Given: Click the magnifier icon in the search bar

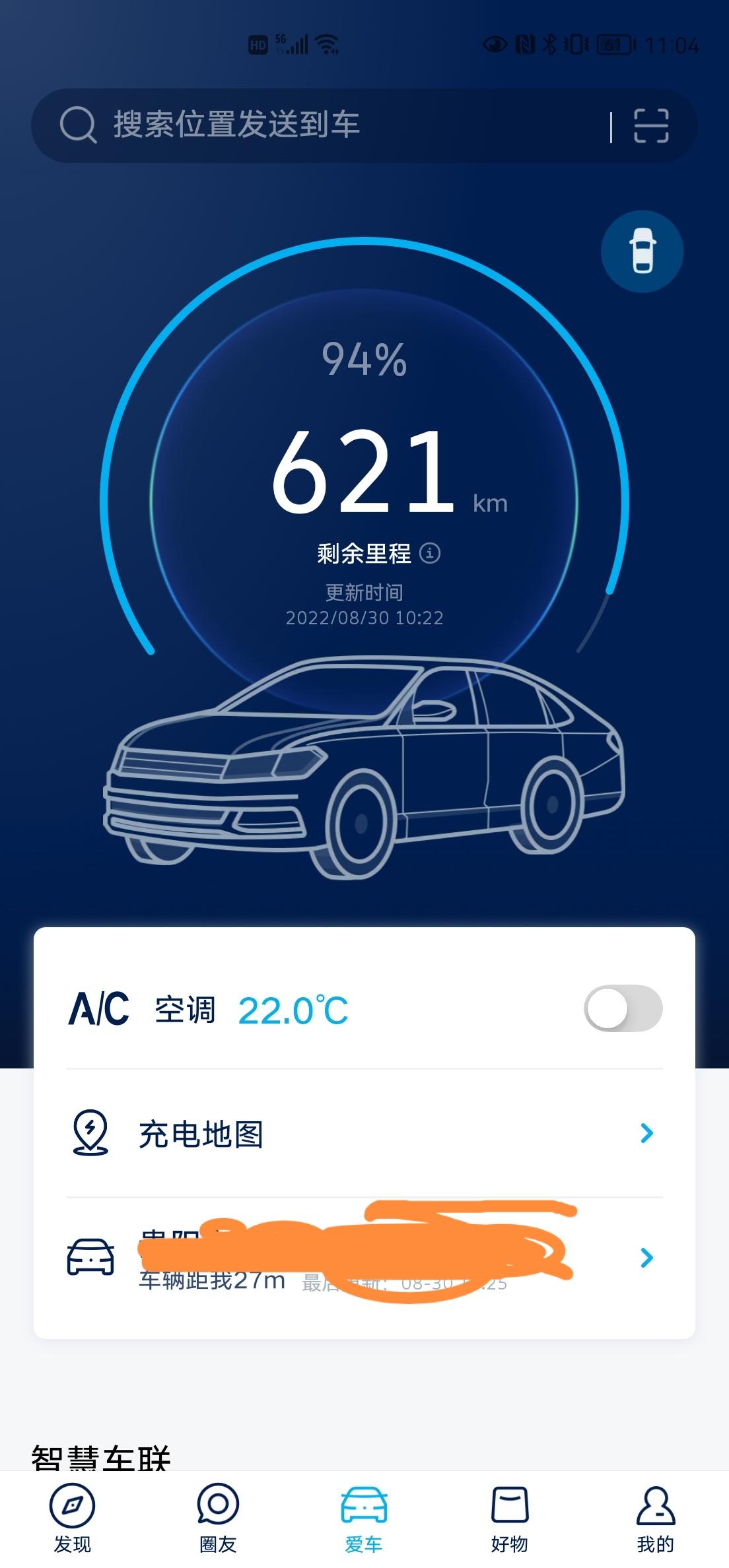Looking at the screenshot, I should 77,124.
